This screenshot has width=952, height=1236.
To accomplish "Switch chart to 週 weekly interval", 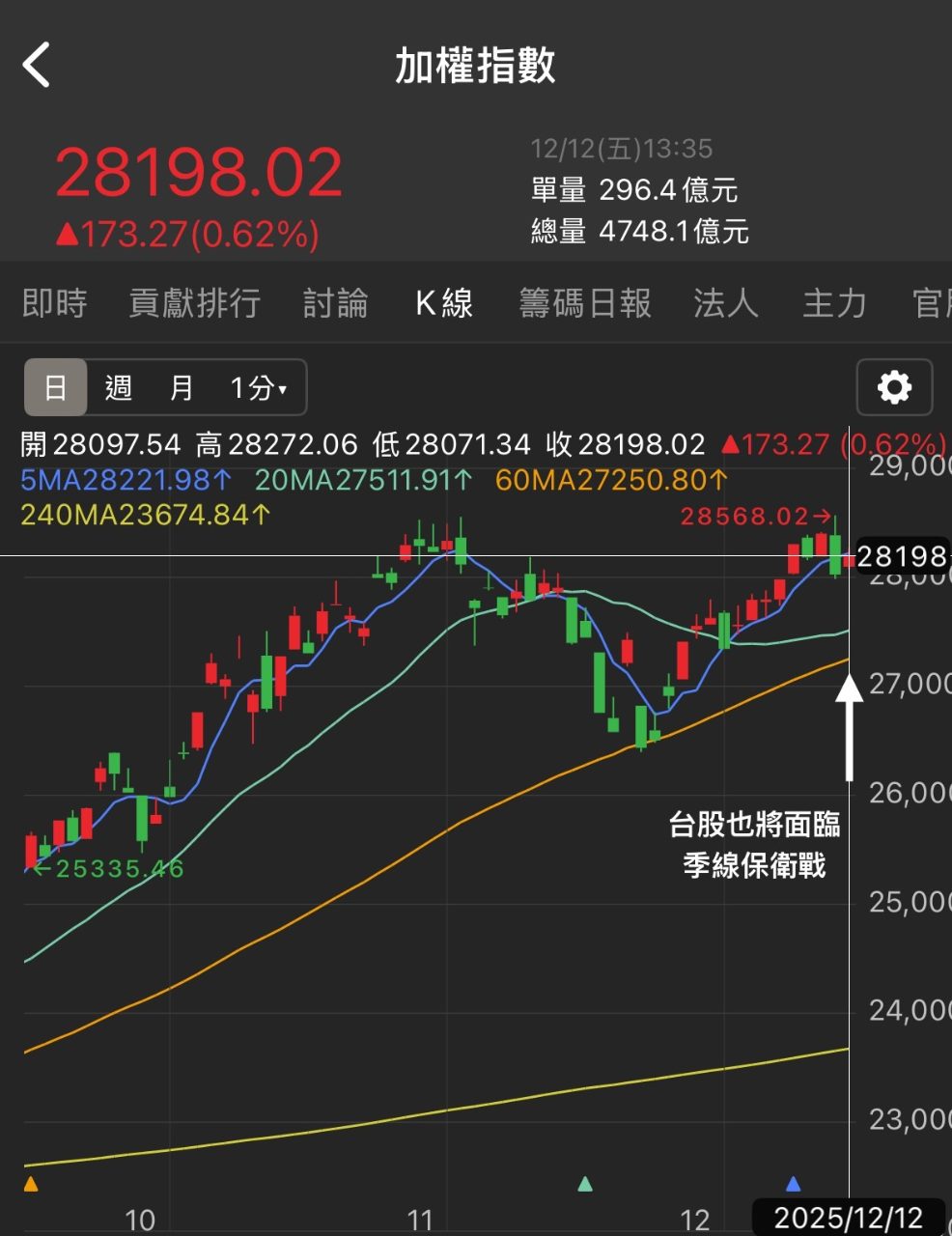I will 119,387.
